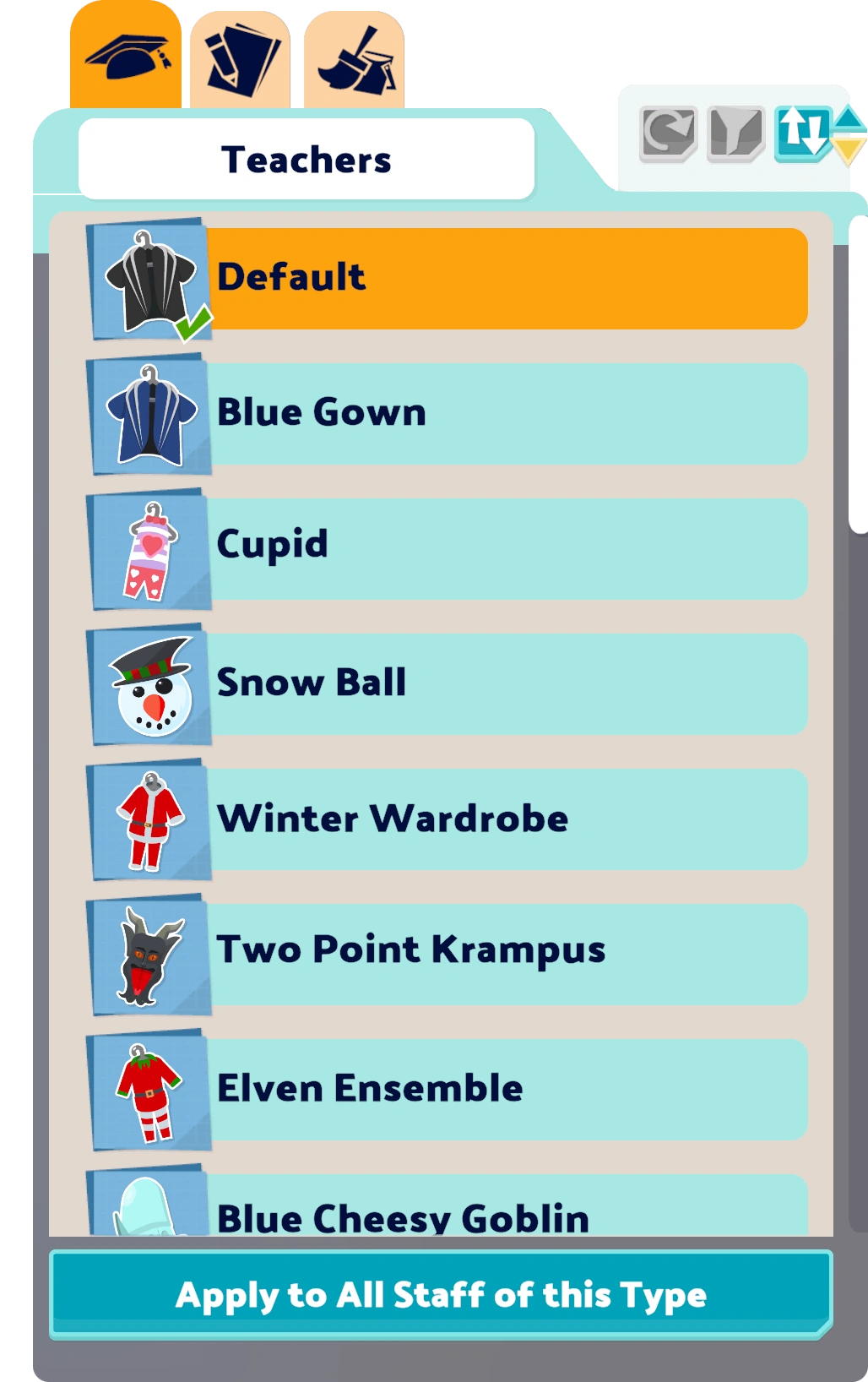
Task: Switch to the graduation cap teachers tab
Action: [125, 57]
